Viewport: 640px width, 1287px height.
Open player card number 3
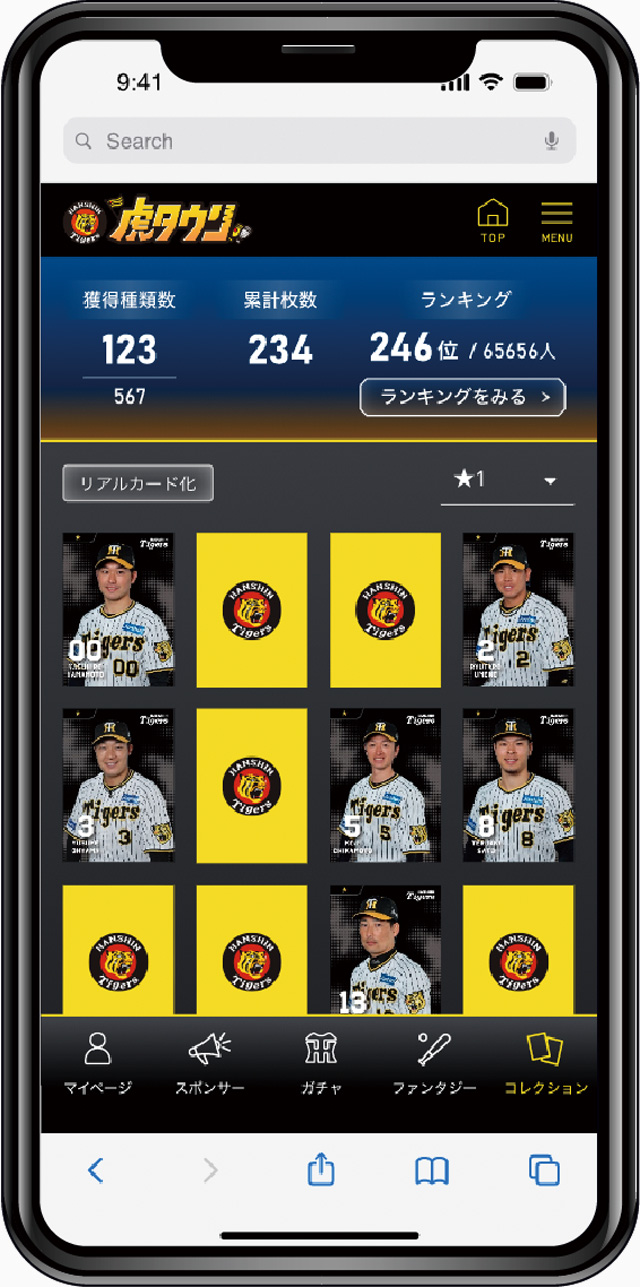pos(118,785)
